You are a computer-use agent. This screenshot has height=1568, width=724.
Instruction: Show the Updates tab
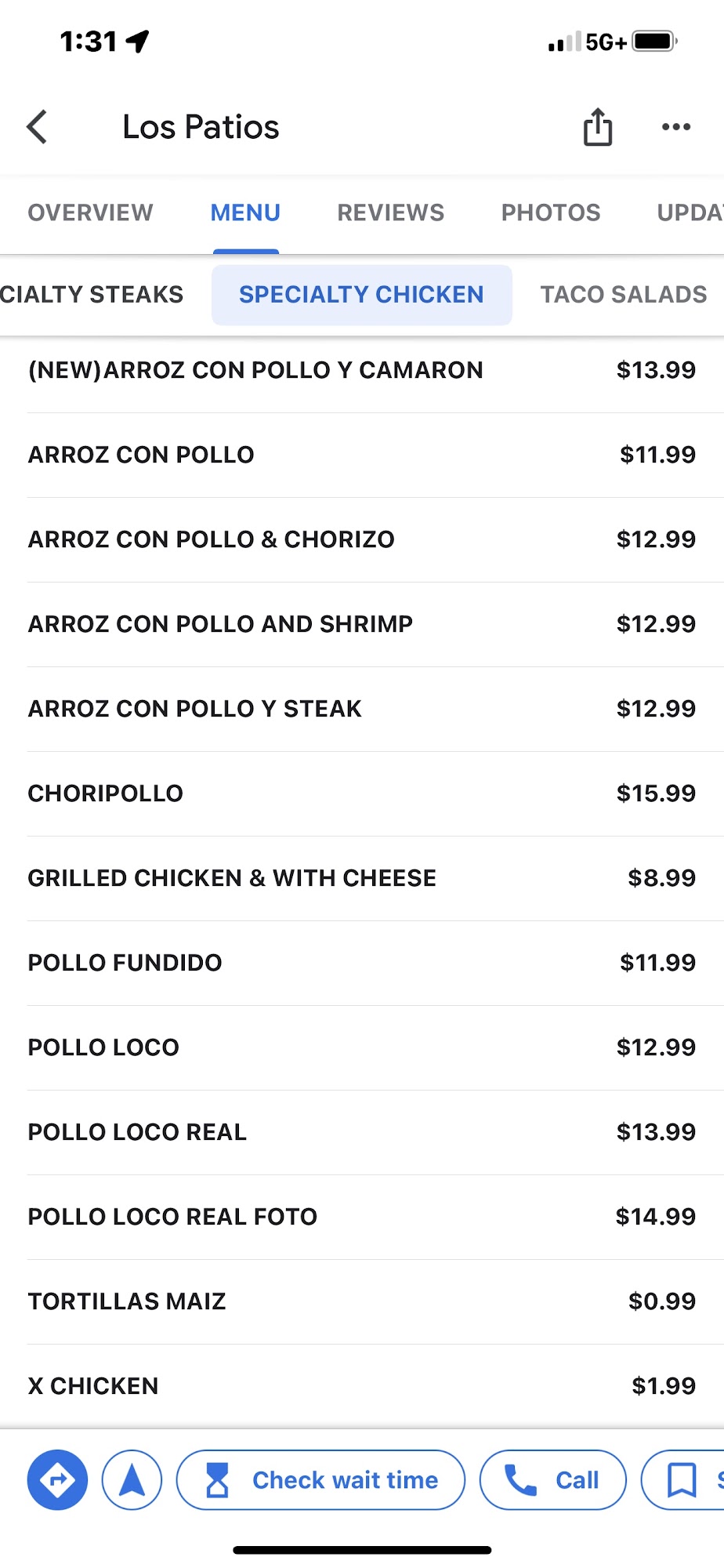click(691, 213)
